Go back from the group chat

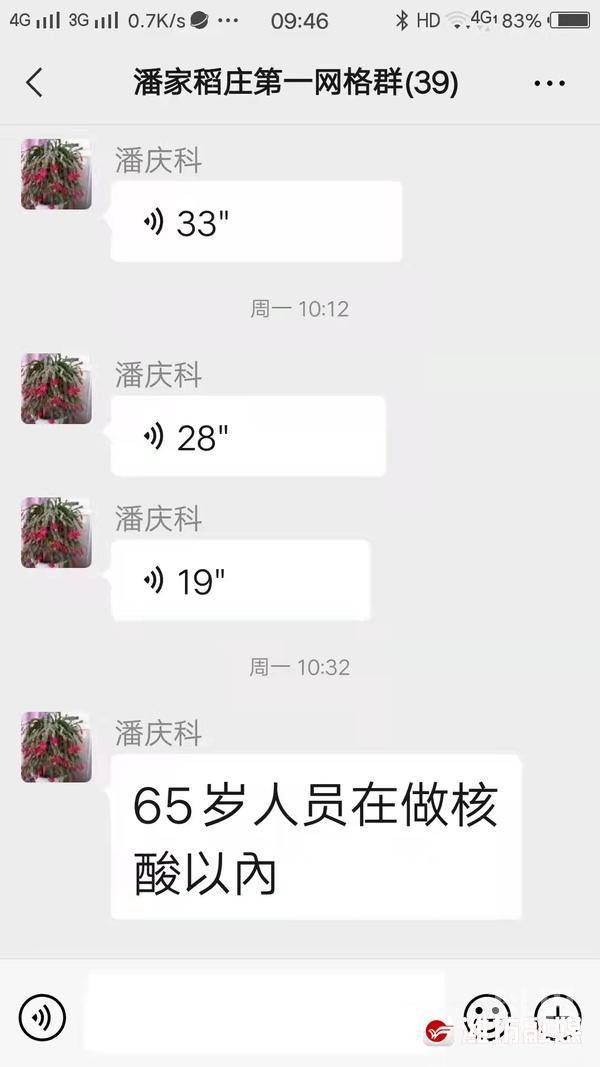pyautogui.click(x=35, y=82)
